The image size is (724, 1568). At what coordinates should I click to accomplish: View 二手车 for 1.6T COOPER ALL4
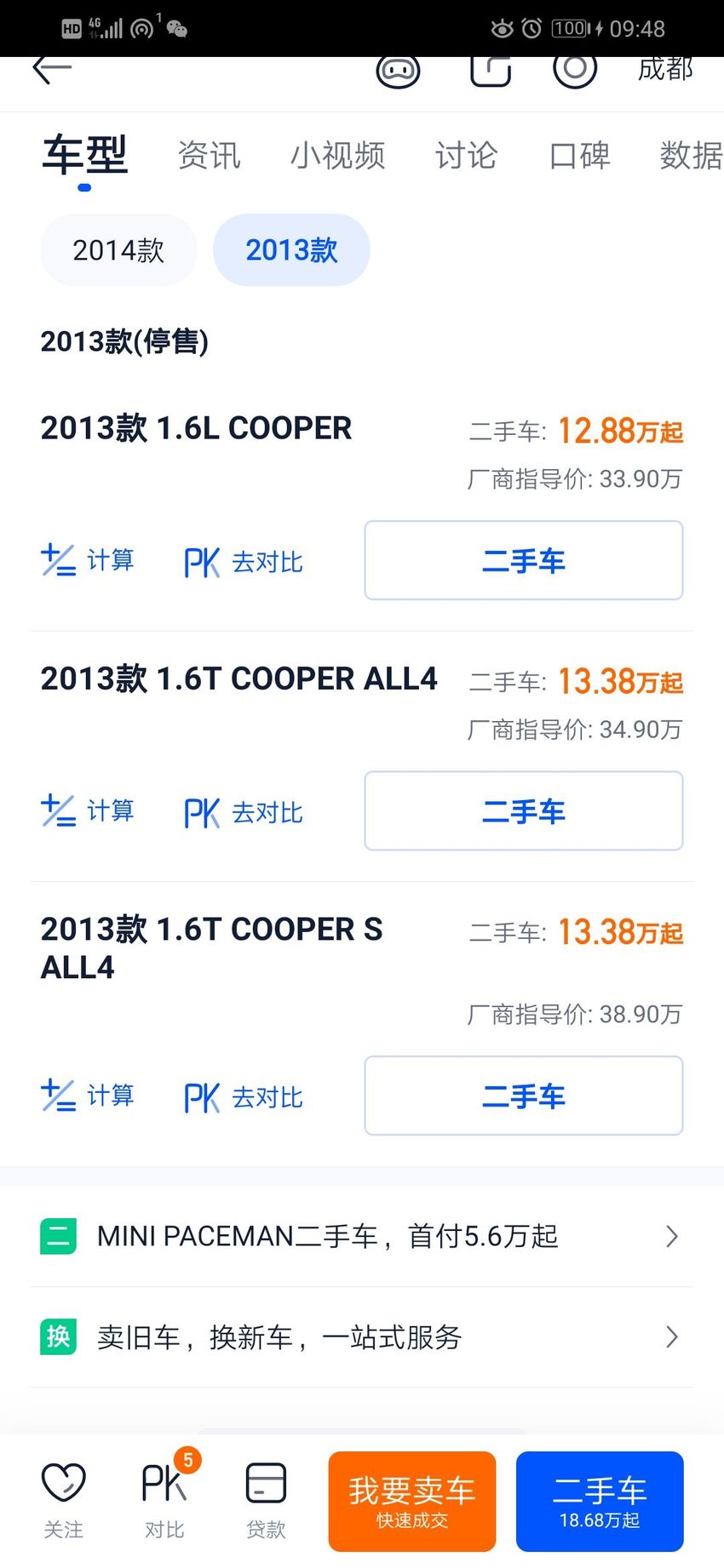point(524,810)
